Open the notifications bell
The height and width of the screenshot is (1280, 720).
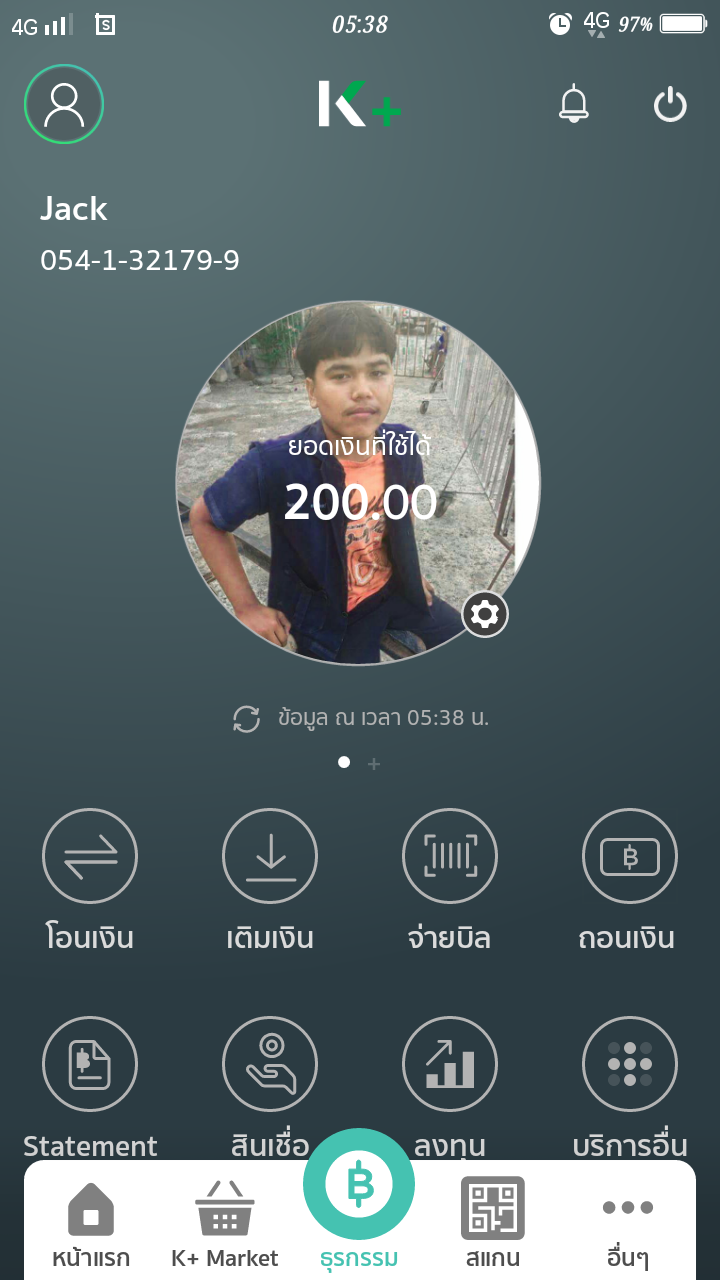[574, 104]
